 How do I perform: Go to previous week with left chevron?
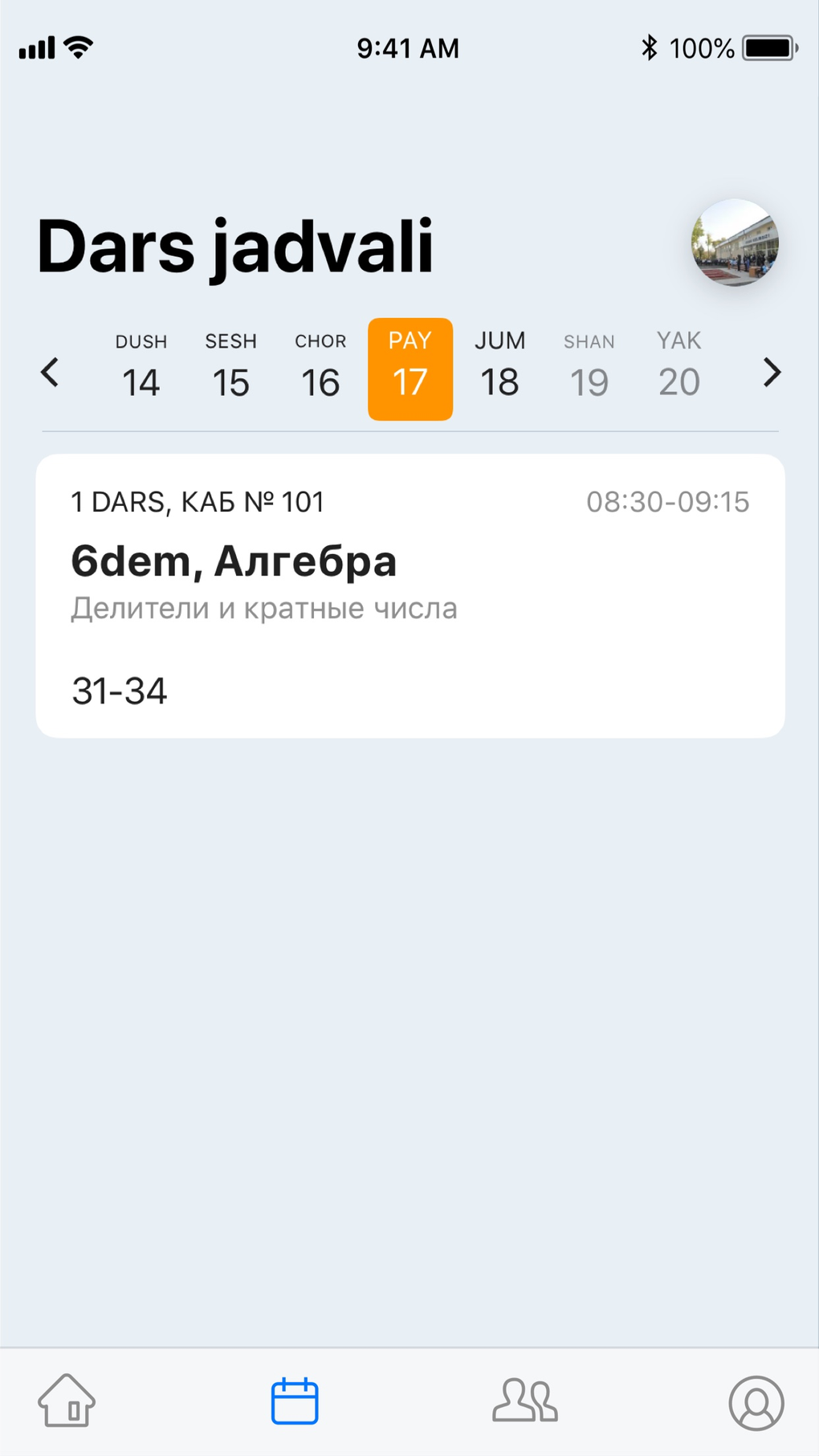[50, 372]
